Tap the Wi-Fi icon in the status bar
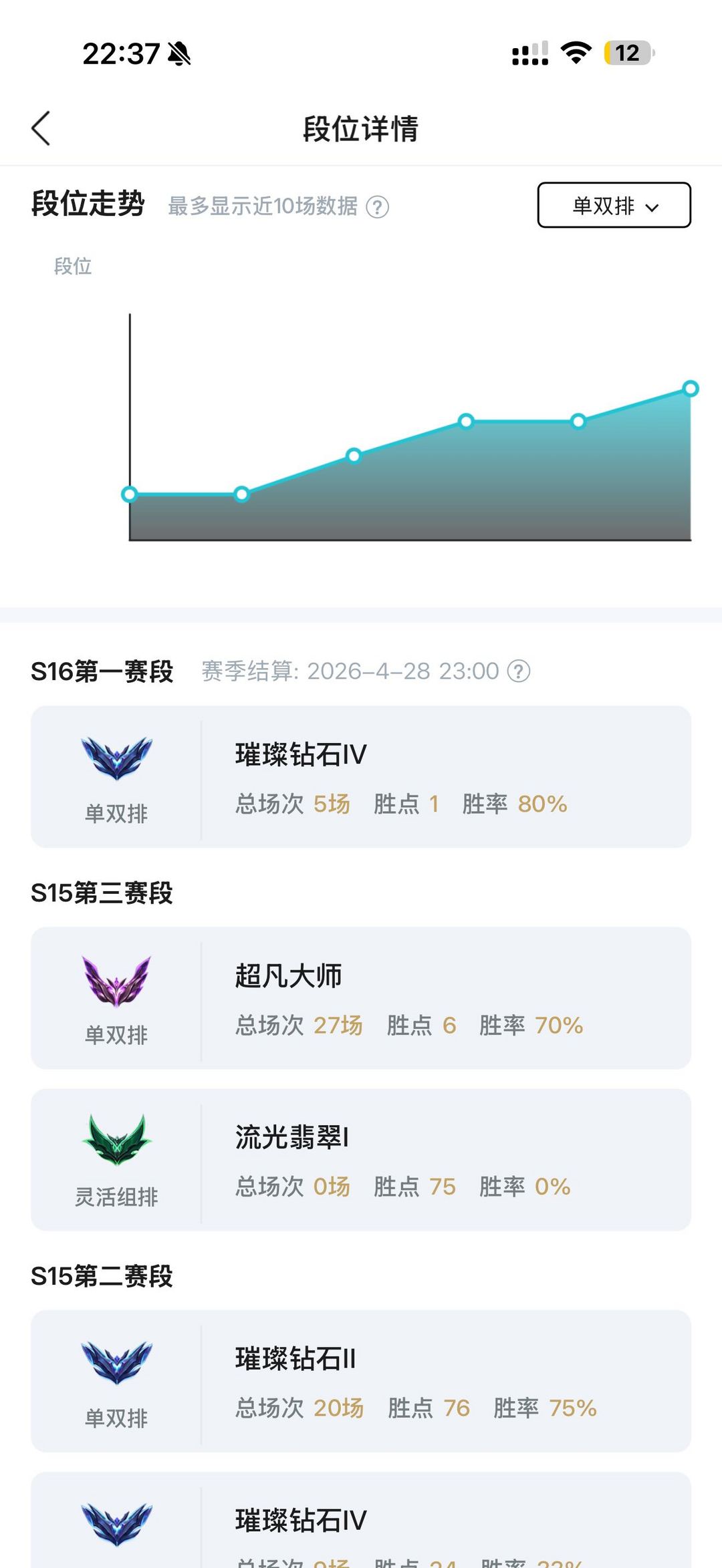 (x=576, y=53)
